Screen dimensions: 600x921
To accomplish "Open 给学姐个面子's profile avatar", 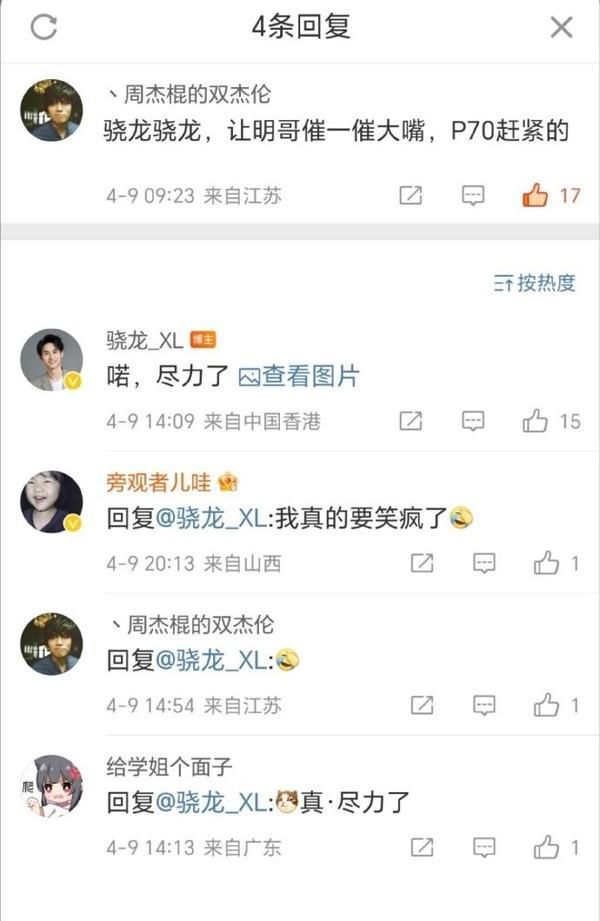I will (x=52, y=786).
